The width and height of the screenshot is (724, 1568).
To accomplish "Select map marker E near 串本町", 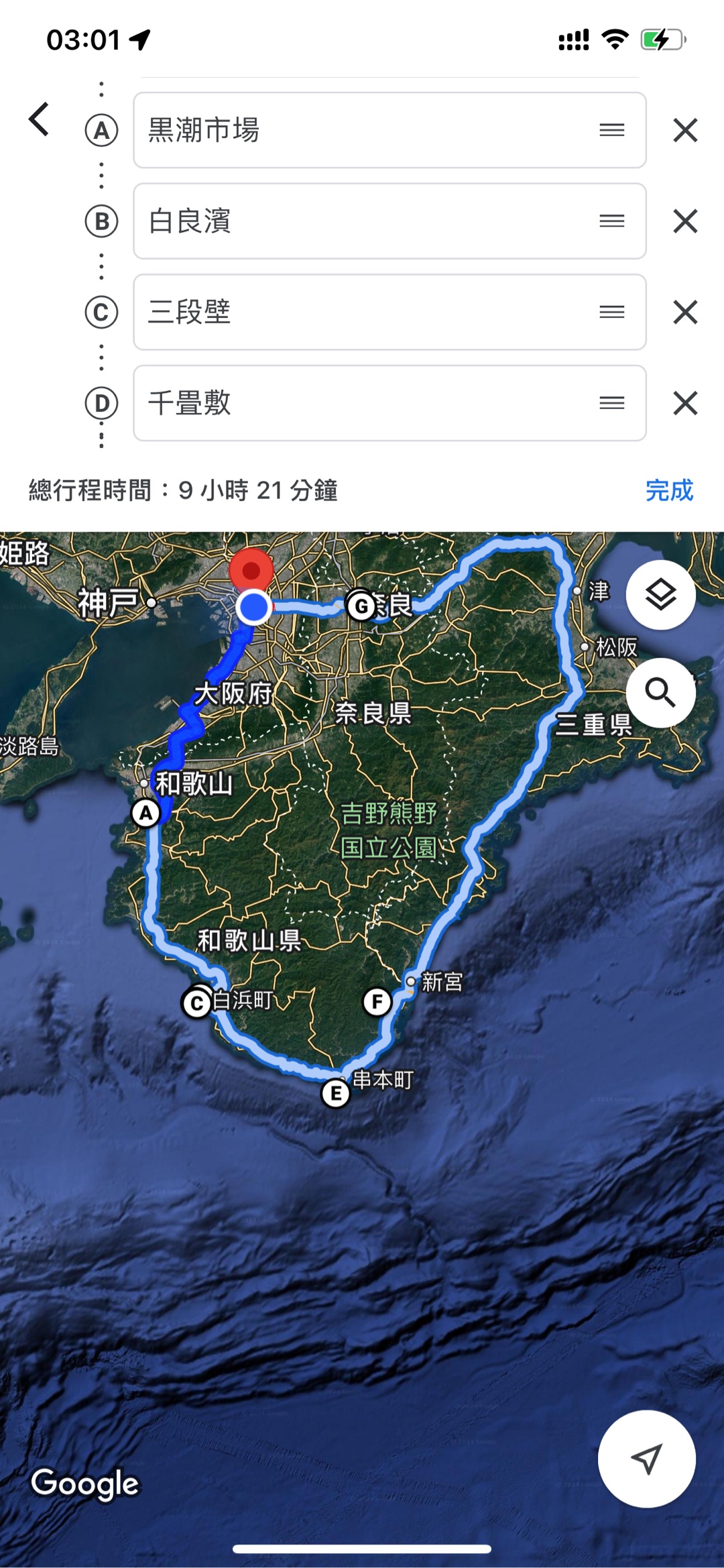I will [x=335, y=1094].
